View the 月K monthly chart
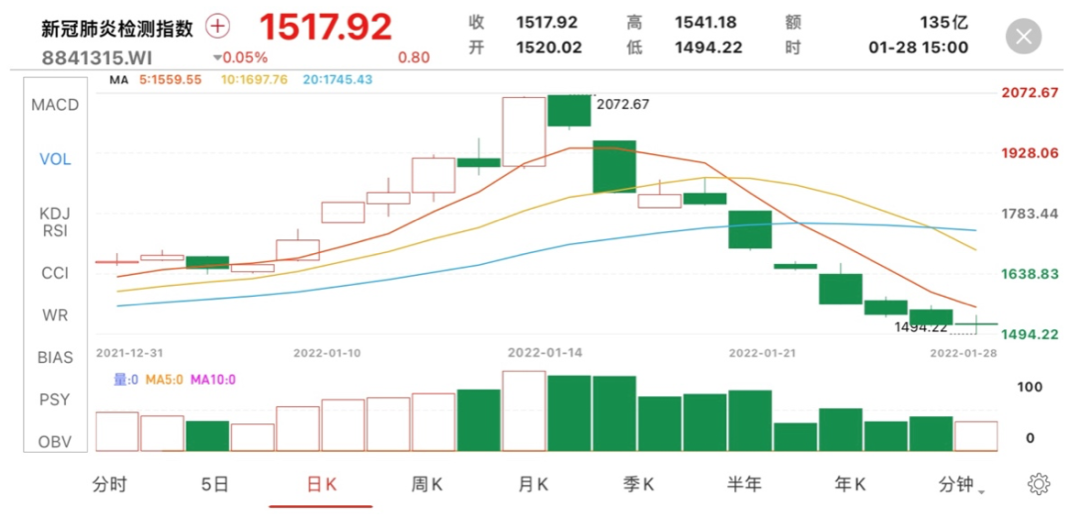 coord(533,485)
